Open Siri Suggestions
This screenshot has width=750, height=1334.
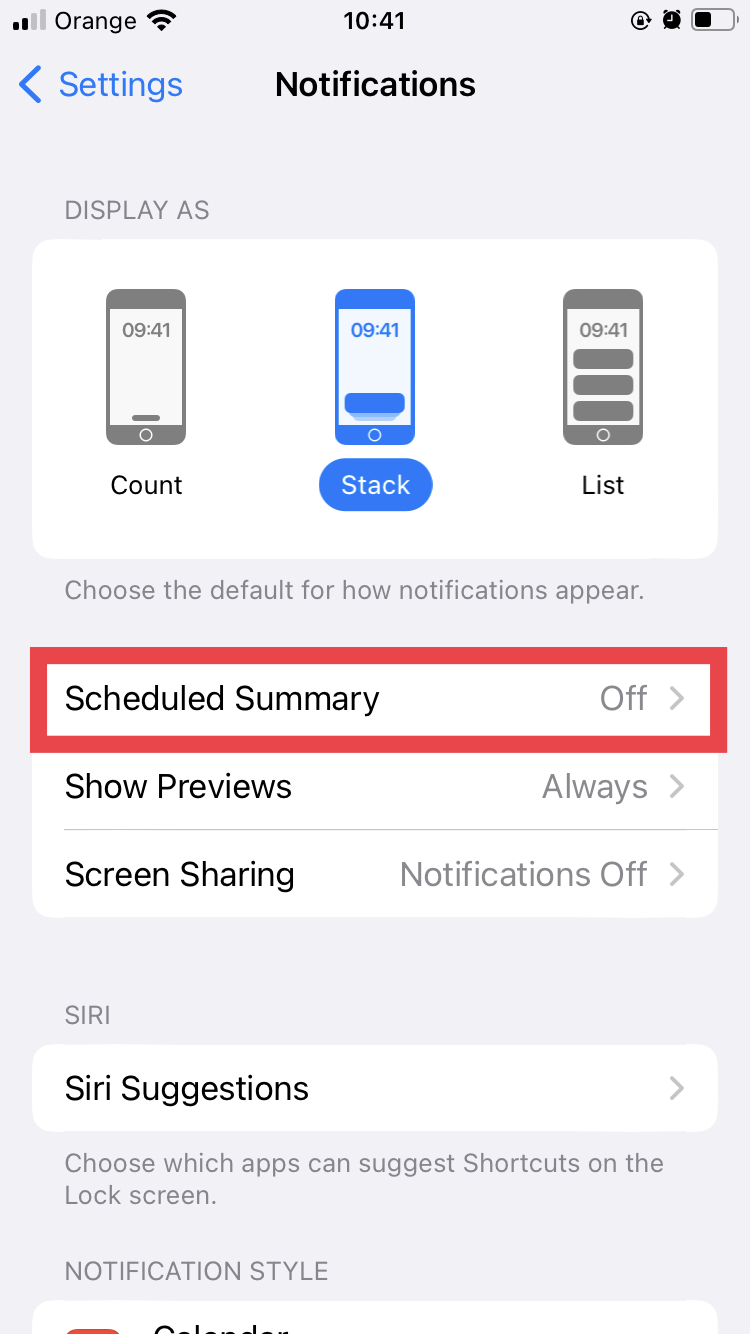[375, 1088]
